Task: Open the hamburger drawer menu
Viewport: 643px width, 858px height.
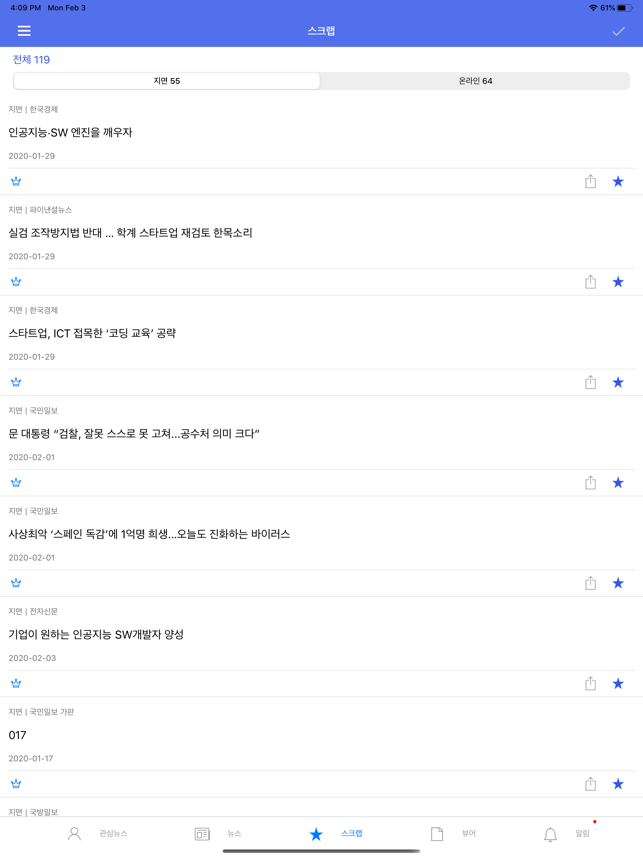Action: (x=24, y=31)
